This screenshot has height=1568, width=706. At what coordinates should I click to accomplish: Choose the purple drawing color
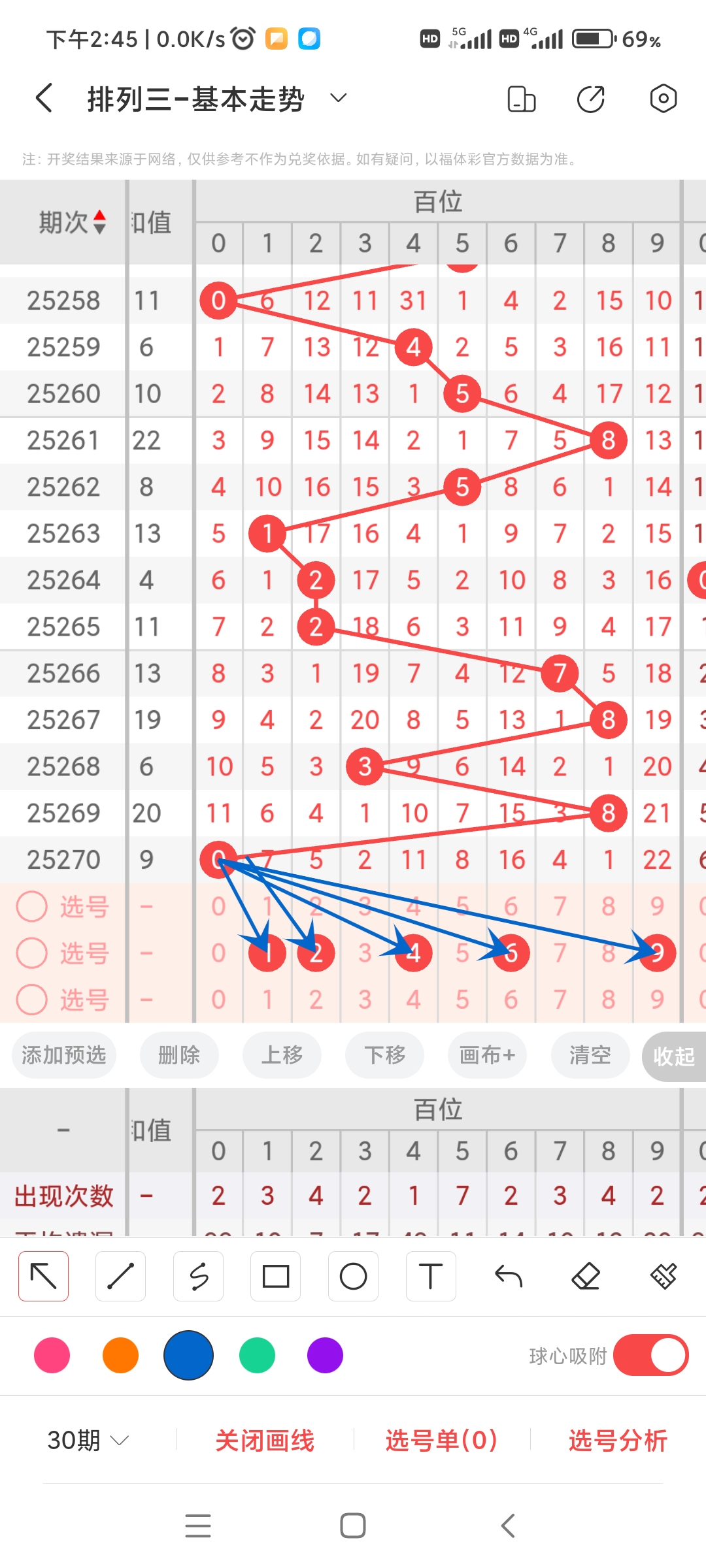coord(324,1356)
